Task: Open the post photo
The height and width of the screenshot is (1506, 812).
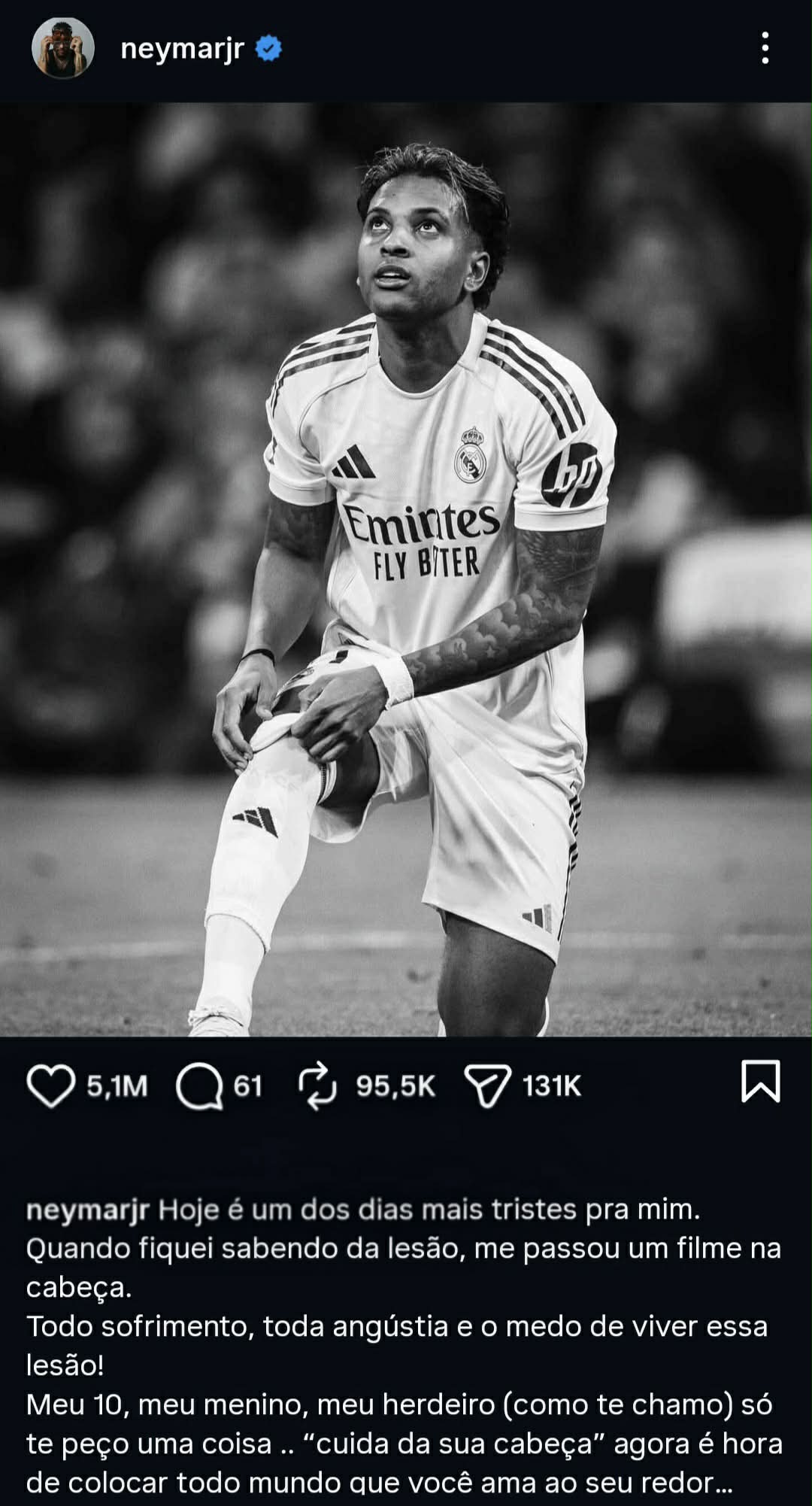Action: 406,569
